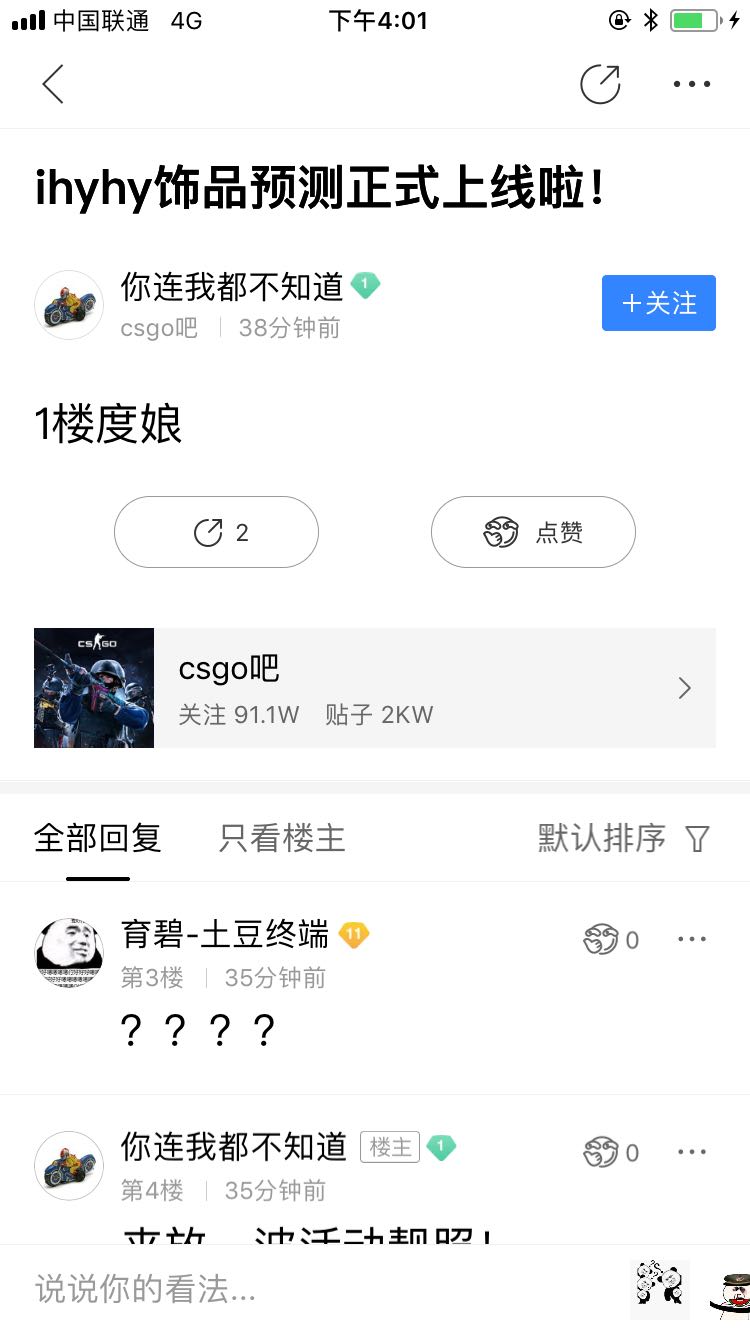This screenshot has height=1334, width=750.
Task: Like the post with 点赞
Action: 533,532
